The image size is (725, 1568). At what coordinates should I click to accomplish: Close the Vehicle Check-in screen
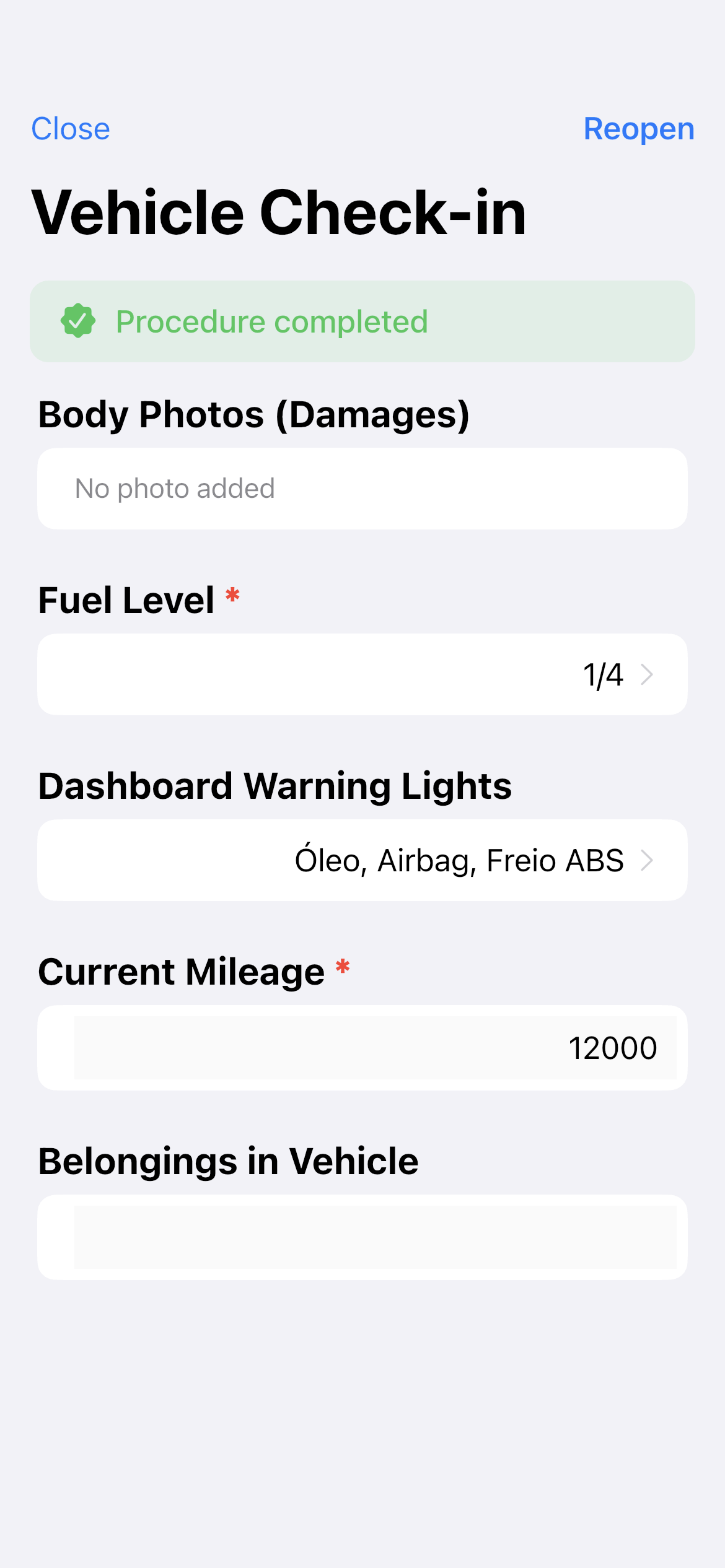(x=71, y=129)
